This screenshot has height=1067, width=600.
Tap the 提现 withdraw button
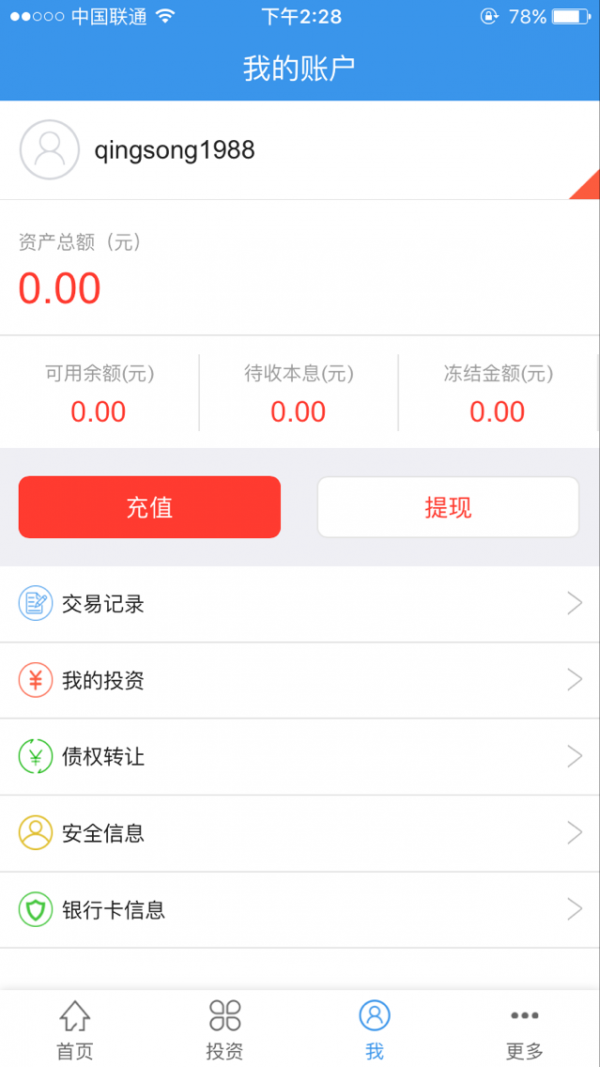coord(448,507)
